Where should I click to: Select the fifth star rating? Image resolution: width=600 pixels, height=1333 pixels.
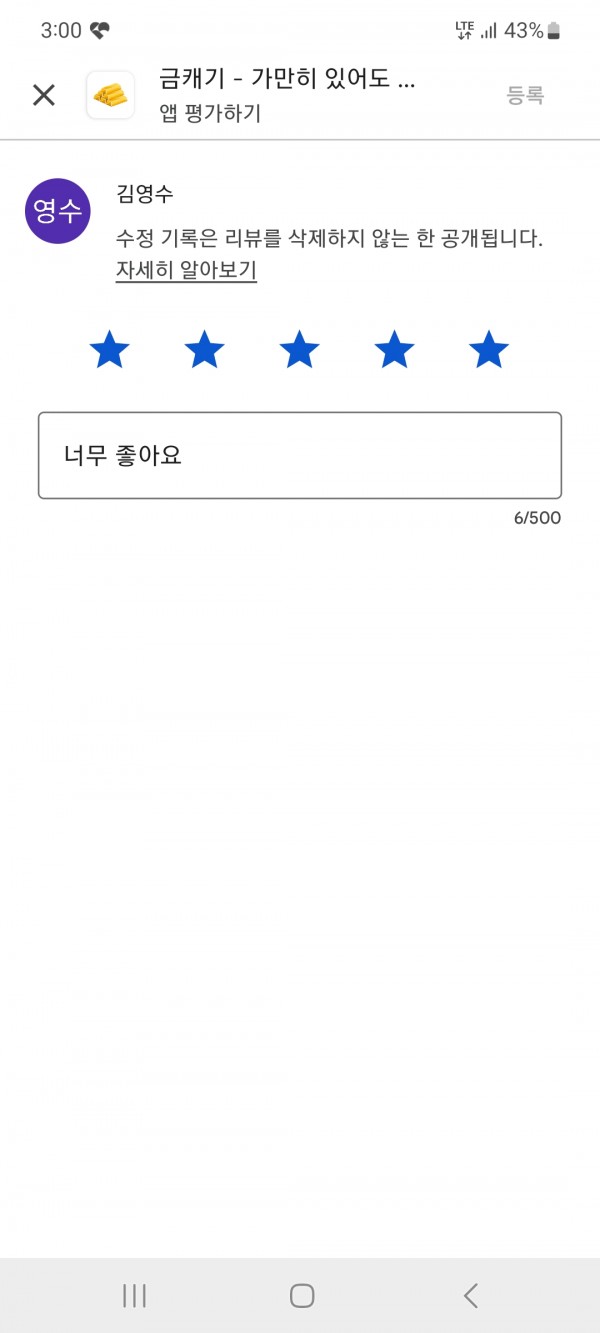pyautogui.click(x=489, y=351)
